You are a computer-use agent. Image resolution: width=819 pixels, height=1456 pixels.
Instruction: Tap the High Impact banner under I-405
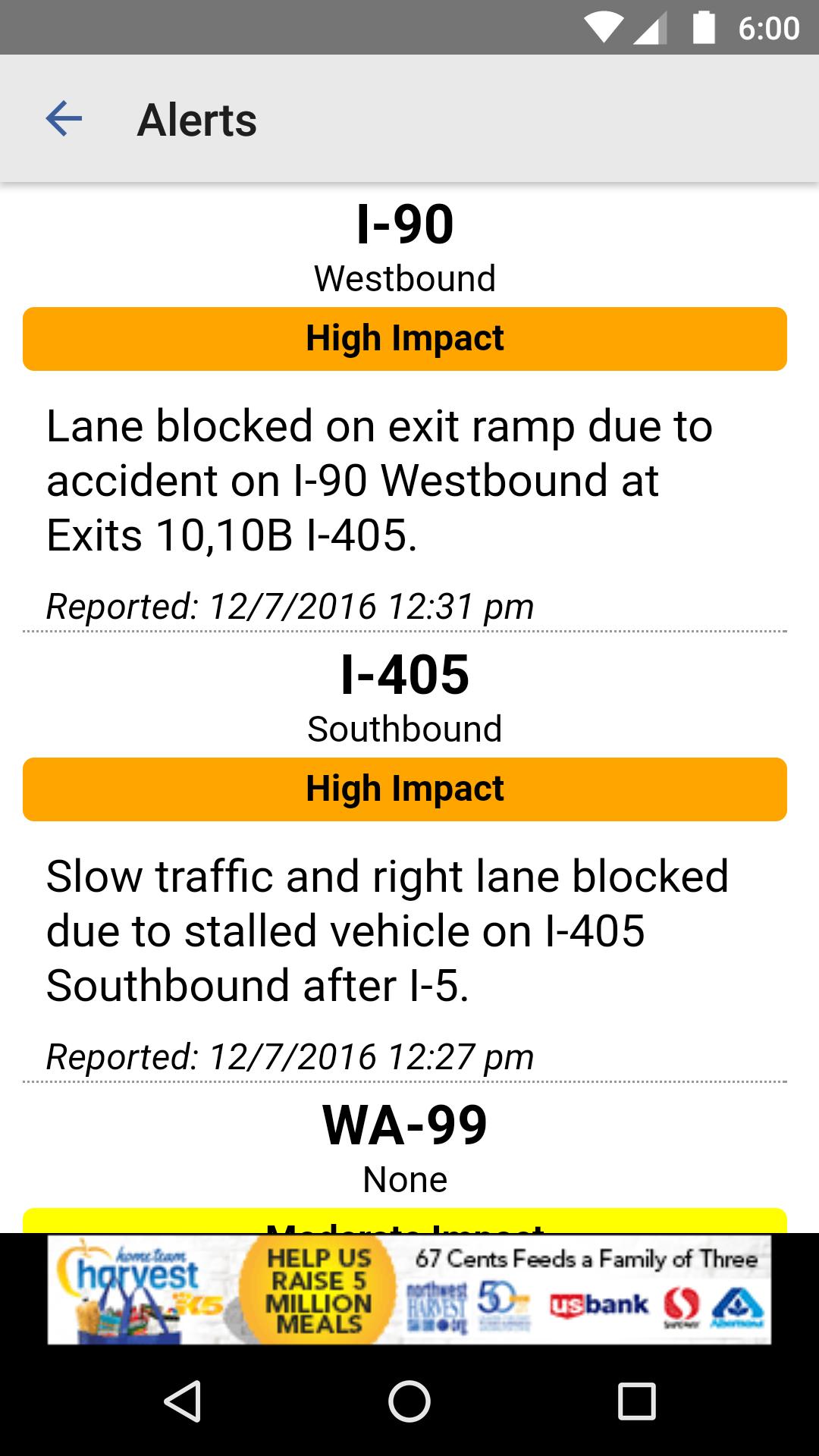[406, 789]
